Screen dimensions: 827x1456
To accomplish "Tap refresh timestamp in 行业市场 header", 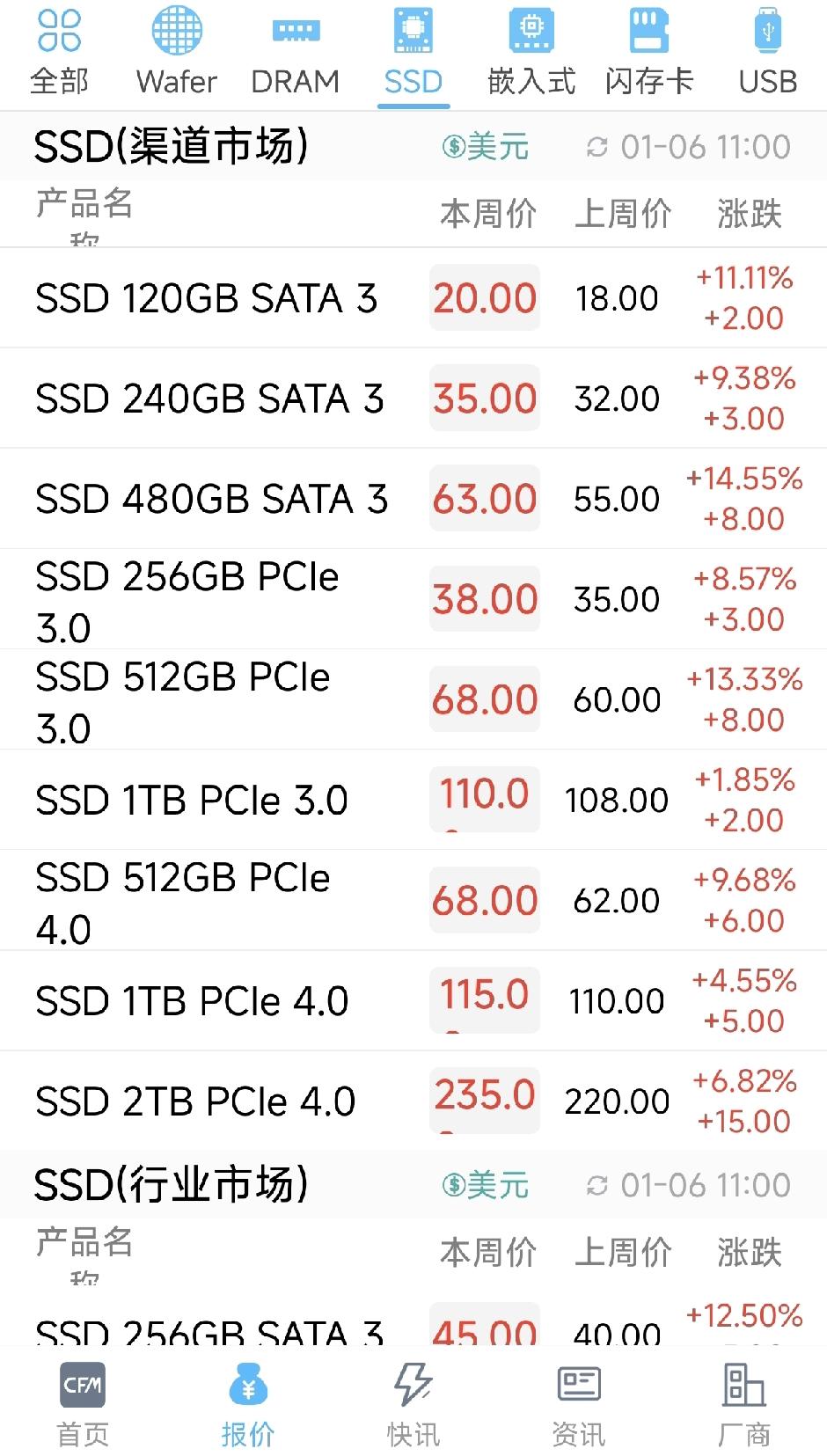I will 704,1184.
